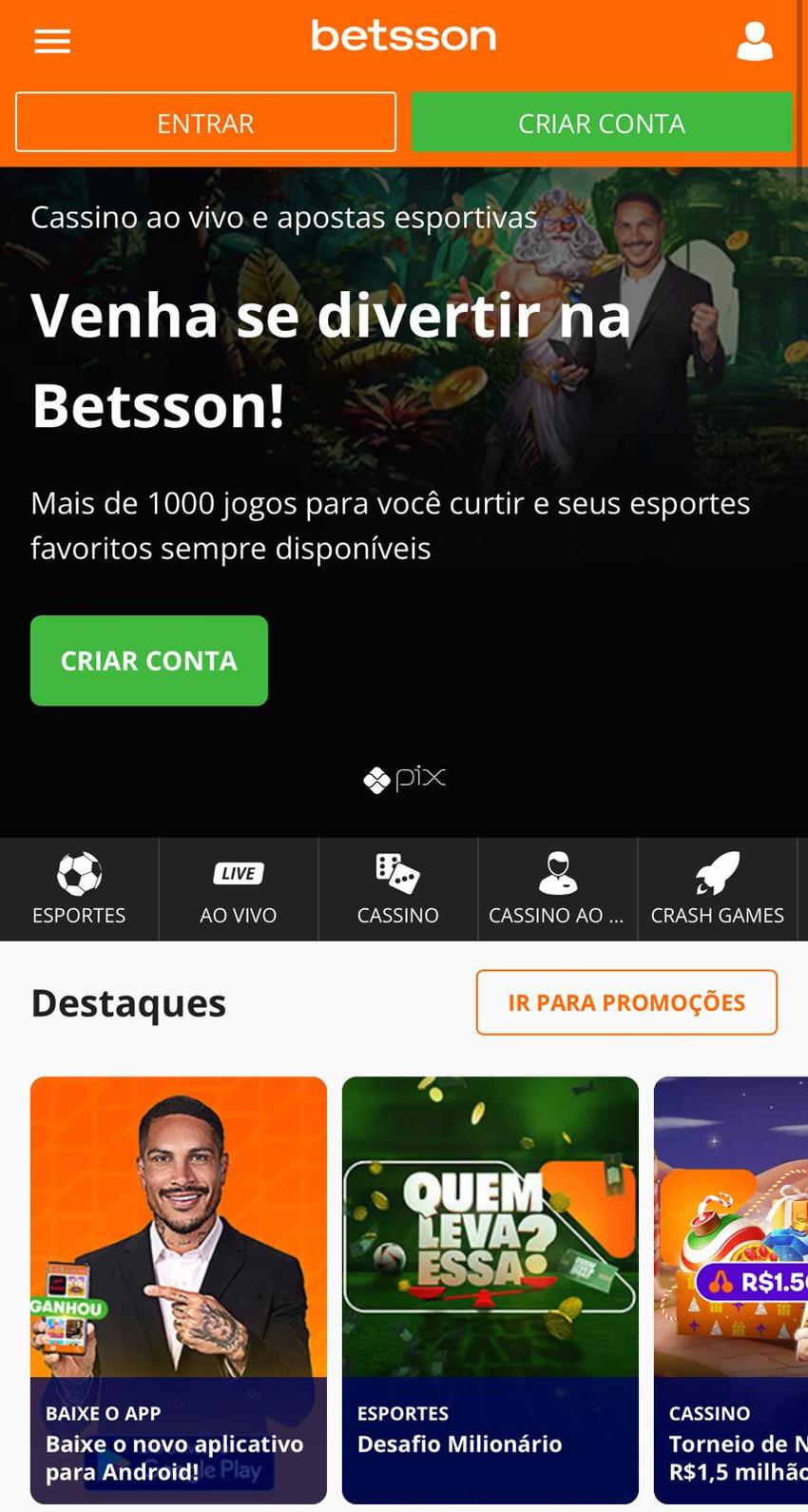Click the green CRIAR CONTA header button
Image resolution: width=808 pixels, height=1512 pixels.
(601, 122)
